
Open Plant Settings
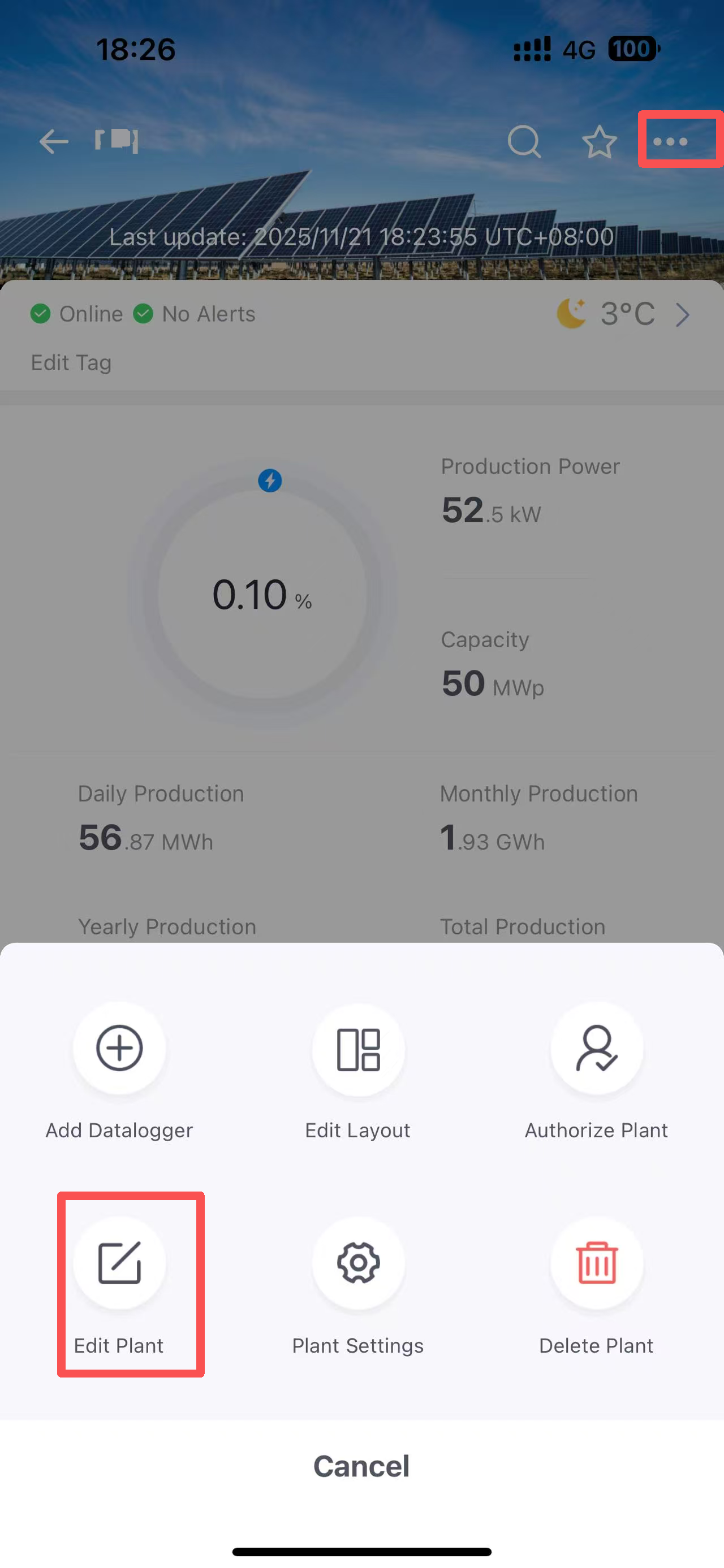pos(358,1264)
